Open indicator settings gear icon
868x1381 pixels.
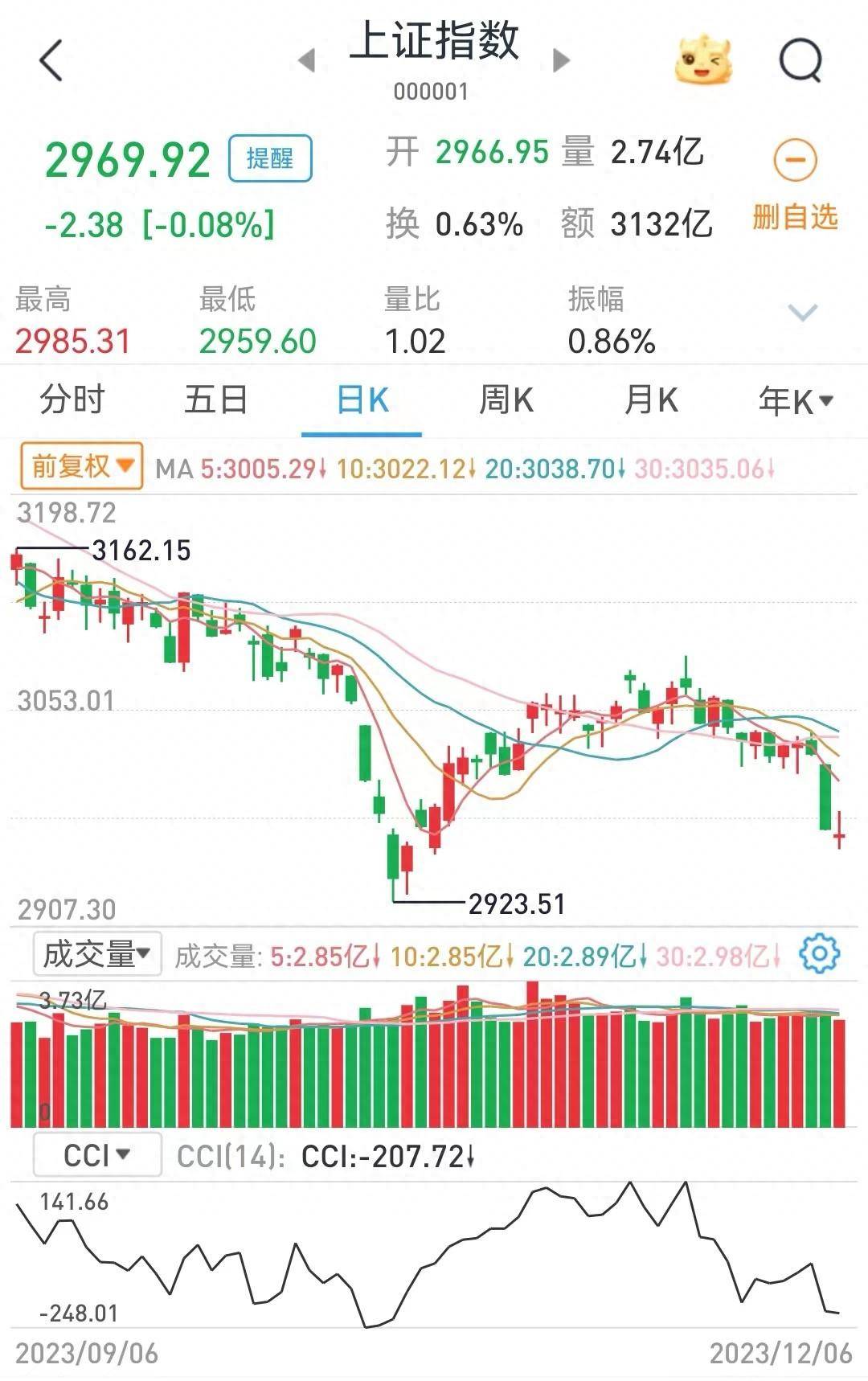pos(819,954)
